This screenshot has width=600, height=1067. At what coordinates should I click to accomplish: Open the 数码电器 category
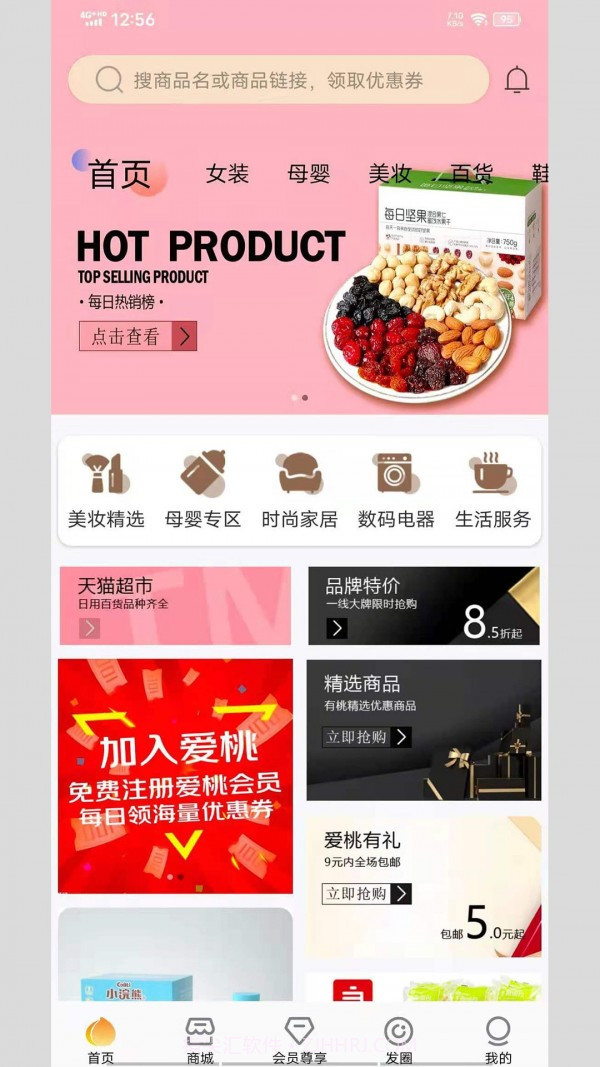396,490
